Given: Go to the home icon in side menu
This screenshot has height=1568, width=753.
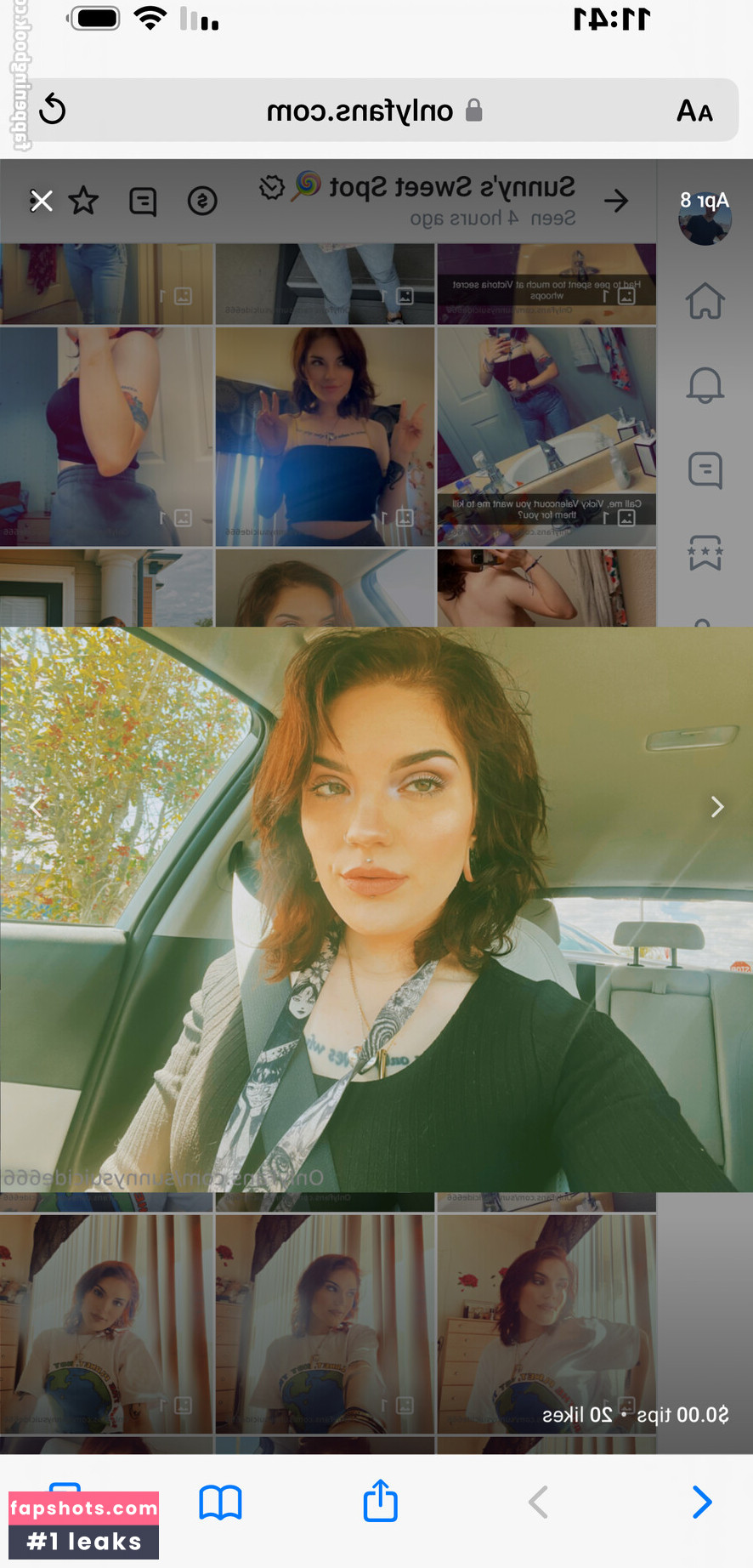Looking at the screenshot, I should tap(705, 301).
